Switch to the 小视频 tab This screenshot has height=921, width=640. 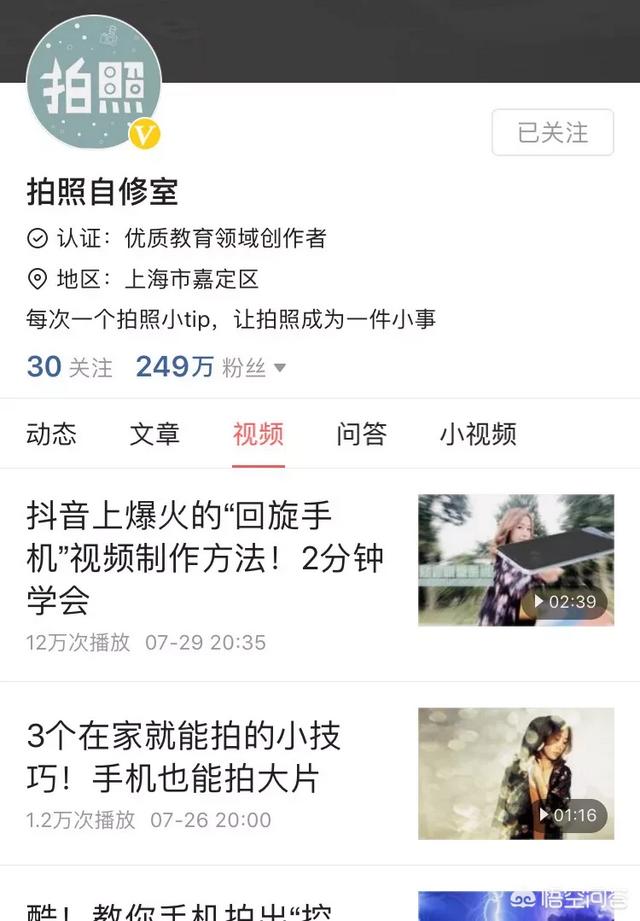[x=477, y=434]
